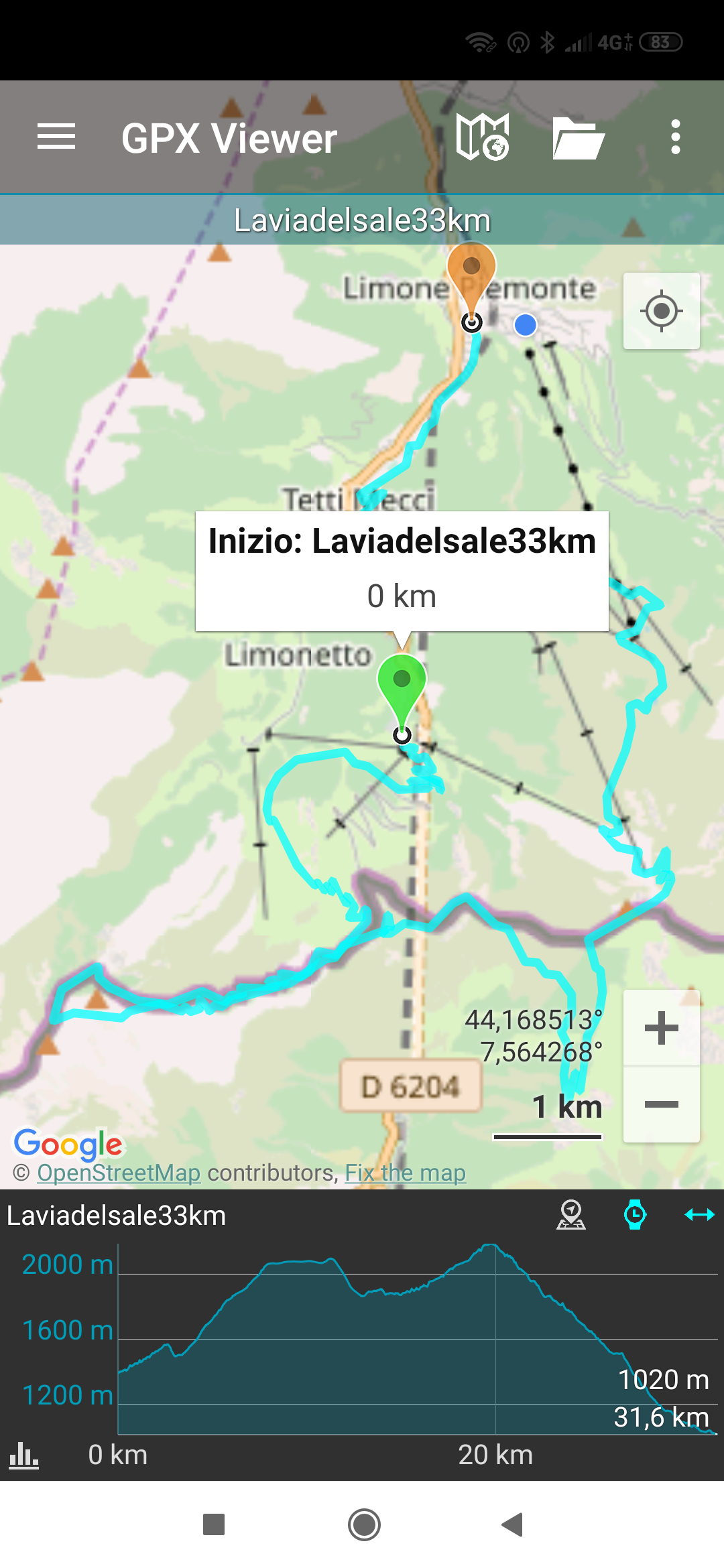
Task: Toggle the map position icon in chart panel
Action: (571, 1215)
